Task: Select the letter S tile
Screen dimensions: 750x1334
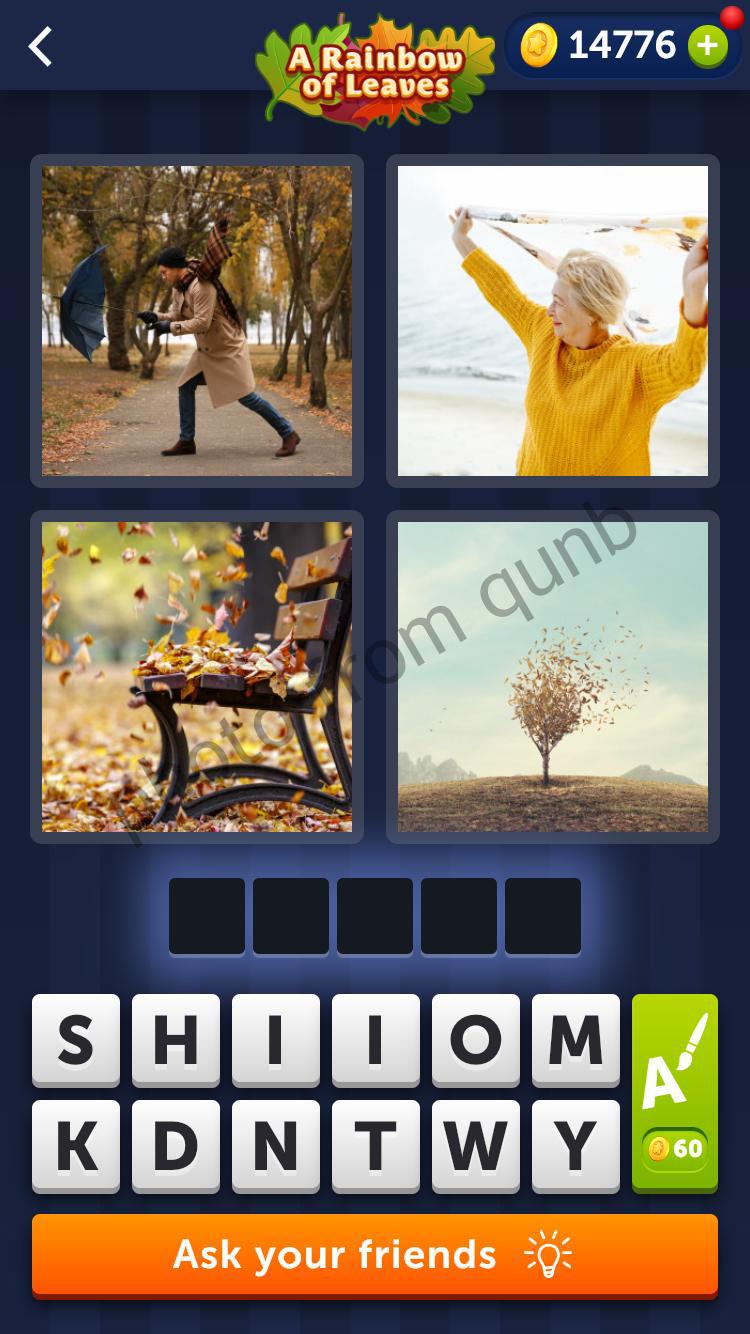Action: pos(76,1040)
